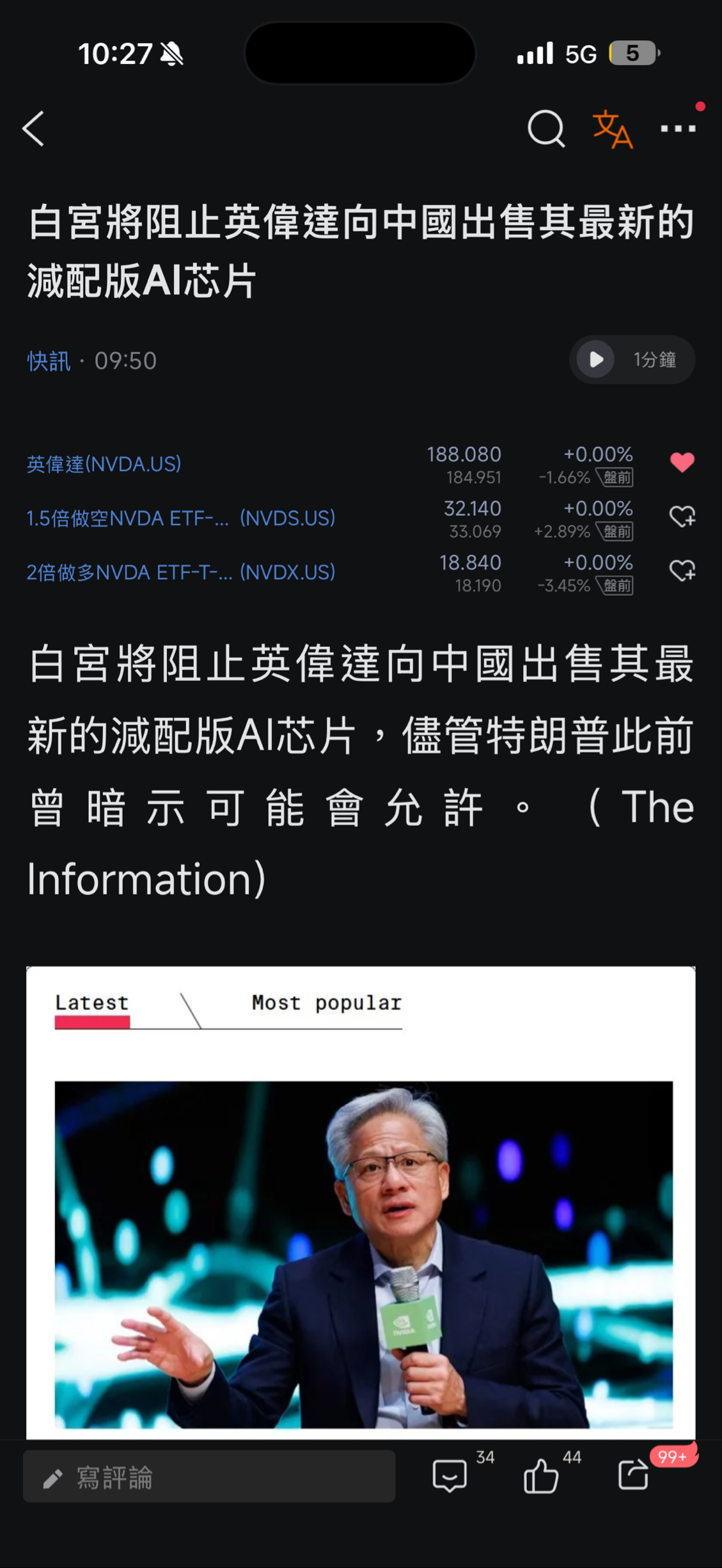Open the NVDS.US short ETF quote
Screen dimensions: 722x1568
(181, 518)
